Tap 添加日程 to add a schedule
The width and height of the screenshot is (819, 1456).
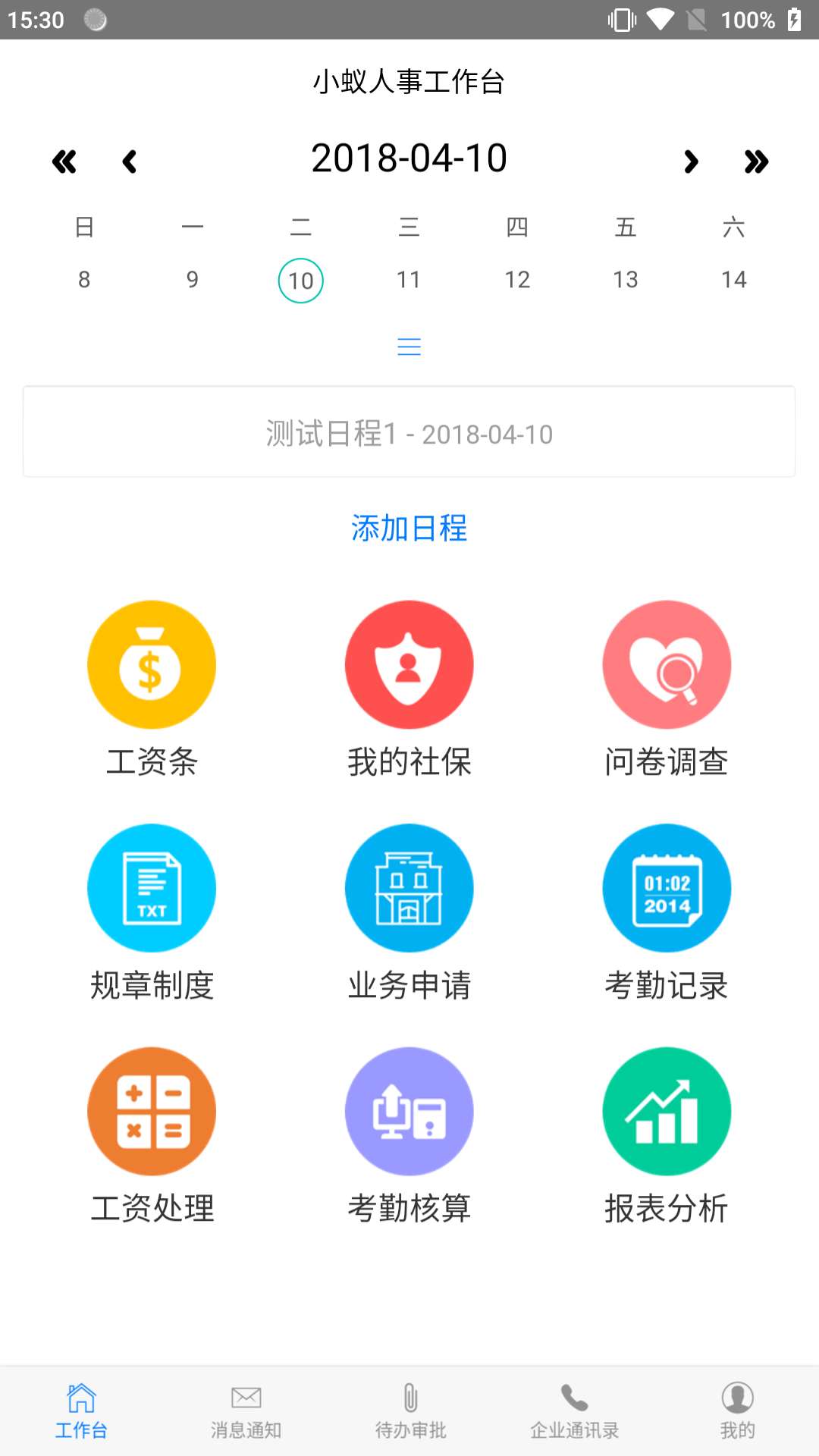point(409,528)
